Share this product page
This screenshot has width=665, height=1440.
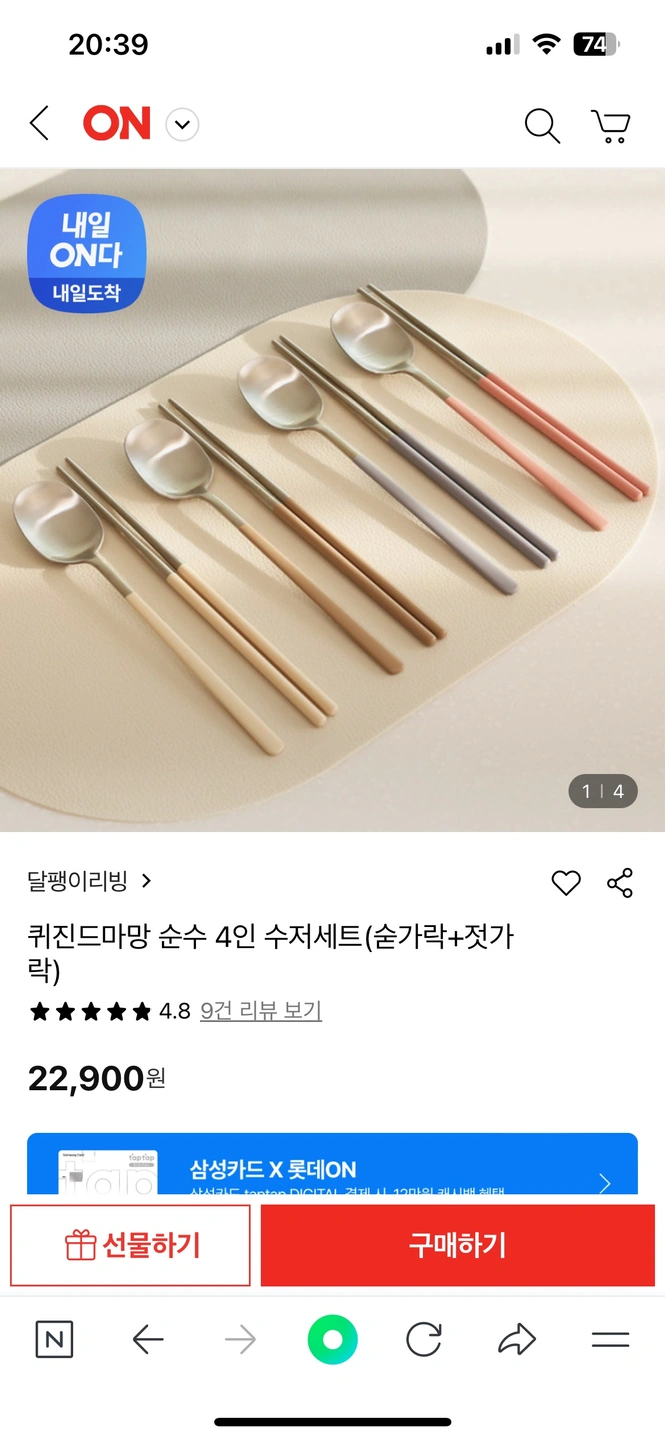click(620, 883)
